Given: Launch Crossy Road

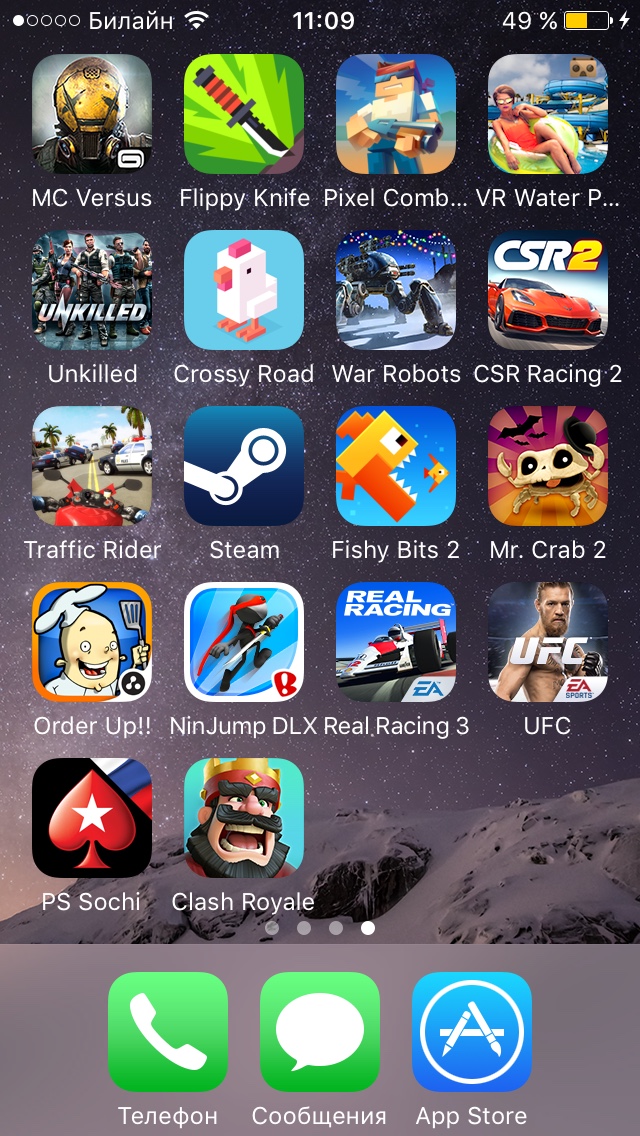Looking at the screenshot, I should tap(244, 290).
